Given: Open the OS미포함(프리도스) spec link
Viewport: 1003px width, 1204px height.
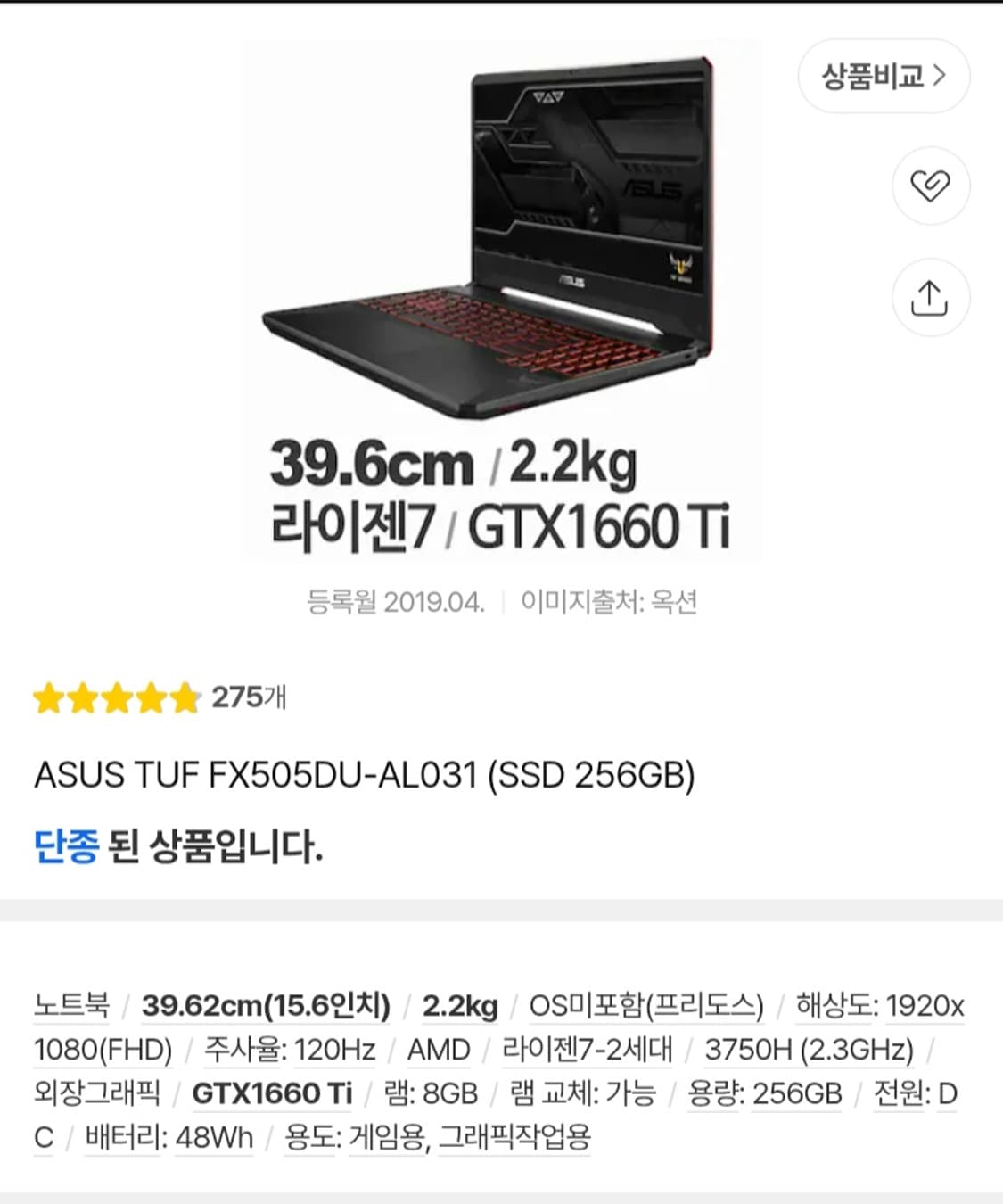Looking at the screenshot, I should pyautogui.click(x=646, y=1005).
